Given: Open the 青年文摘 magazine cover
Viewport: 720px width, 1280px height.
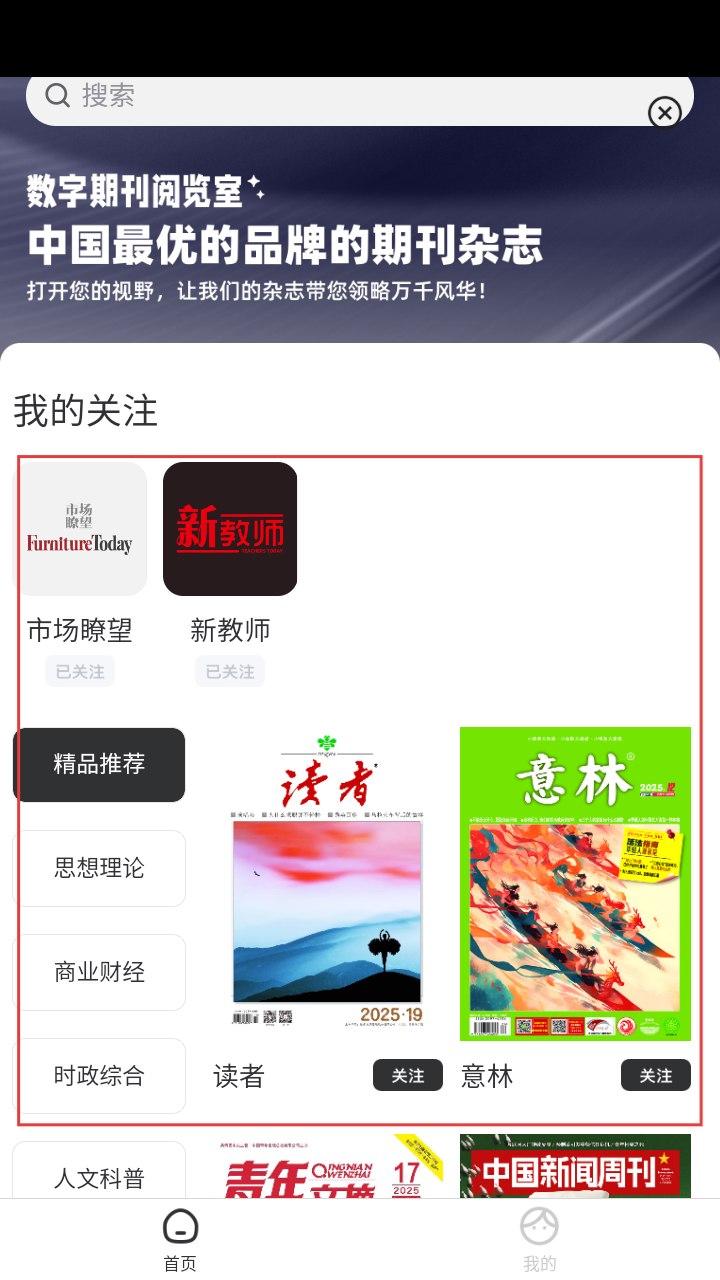Looking at the screenshot, I should (x=327, y=1166).
